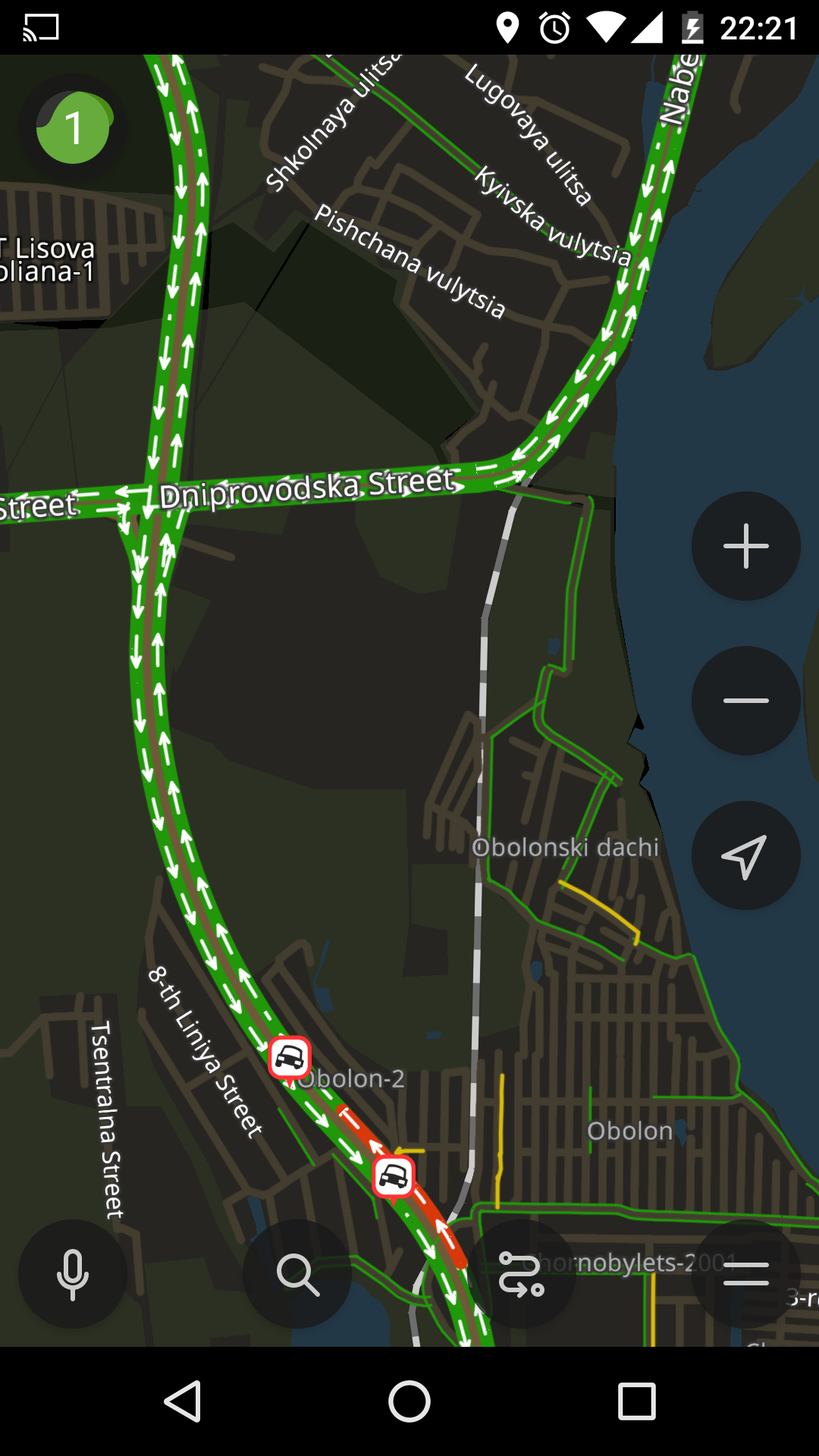The height and width of the screenshot is (1456, 819).
Task: Tap the green traffic level indicator
Action: 74,127
